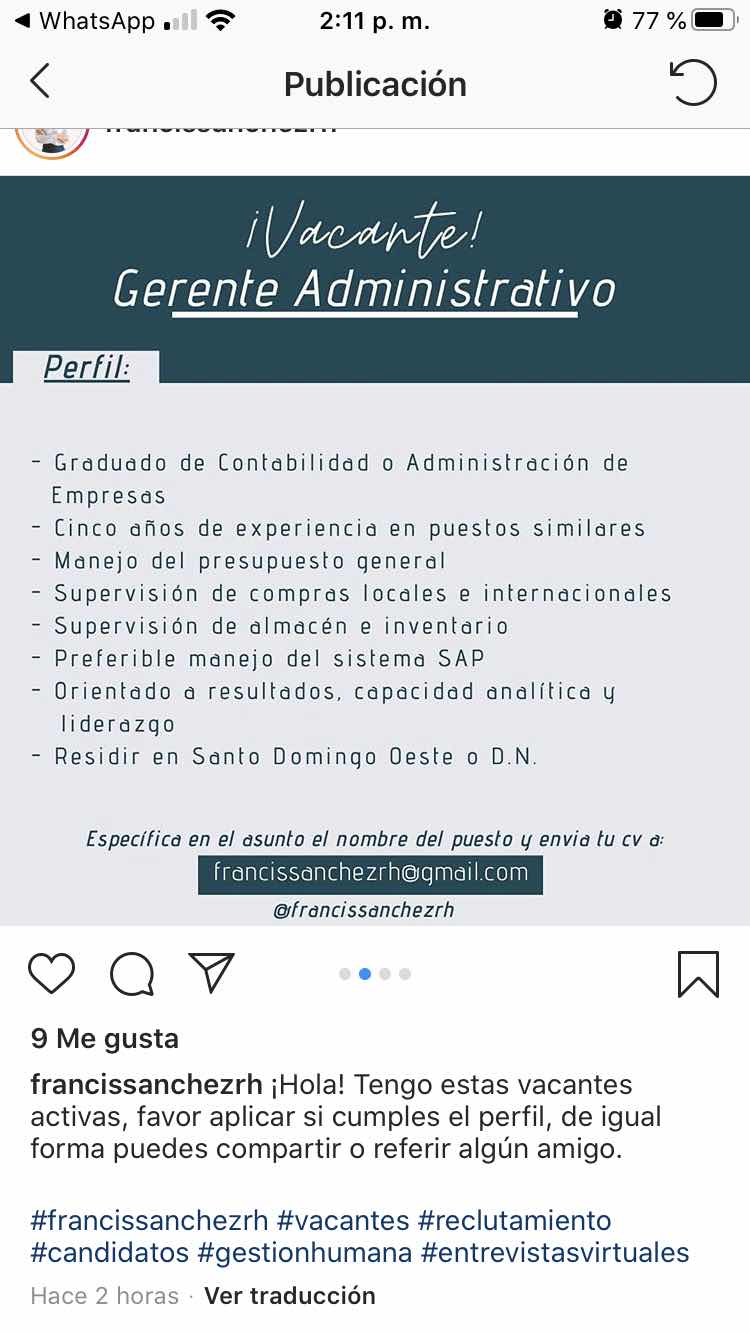The height and width of the screenshot is (1334, 750).
Task: View who liked via 9 Me gusta
Action: coord(105,1039)
